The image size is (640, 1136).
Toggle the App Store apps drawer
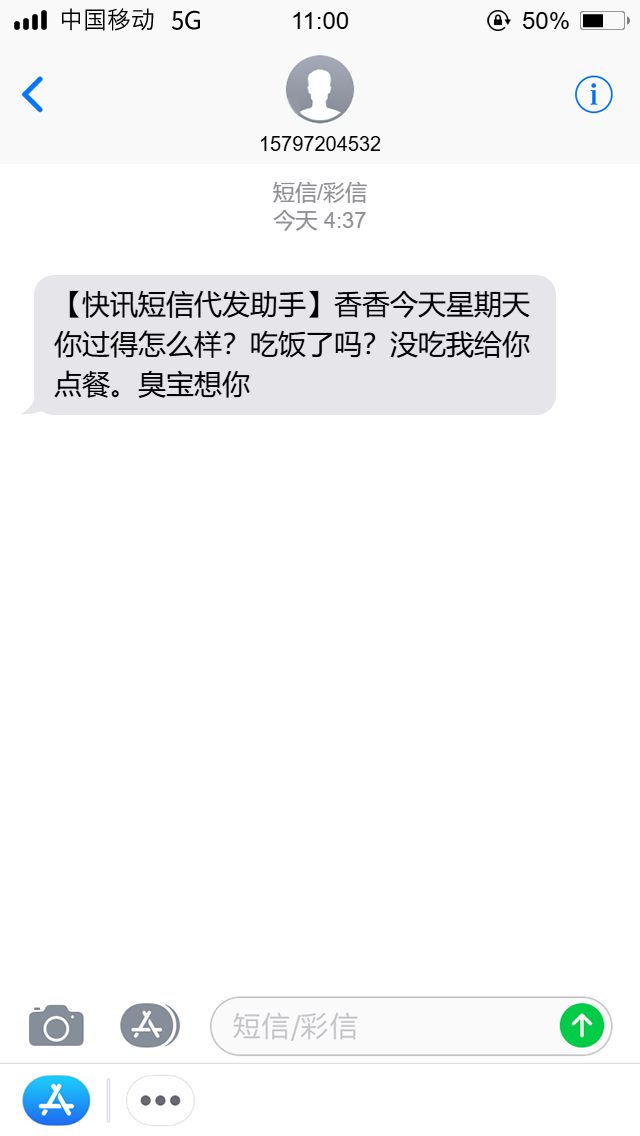pyautogui.click(x=149, y=1025)
